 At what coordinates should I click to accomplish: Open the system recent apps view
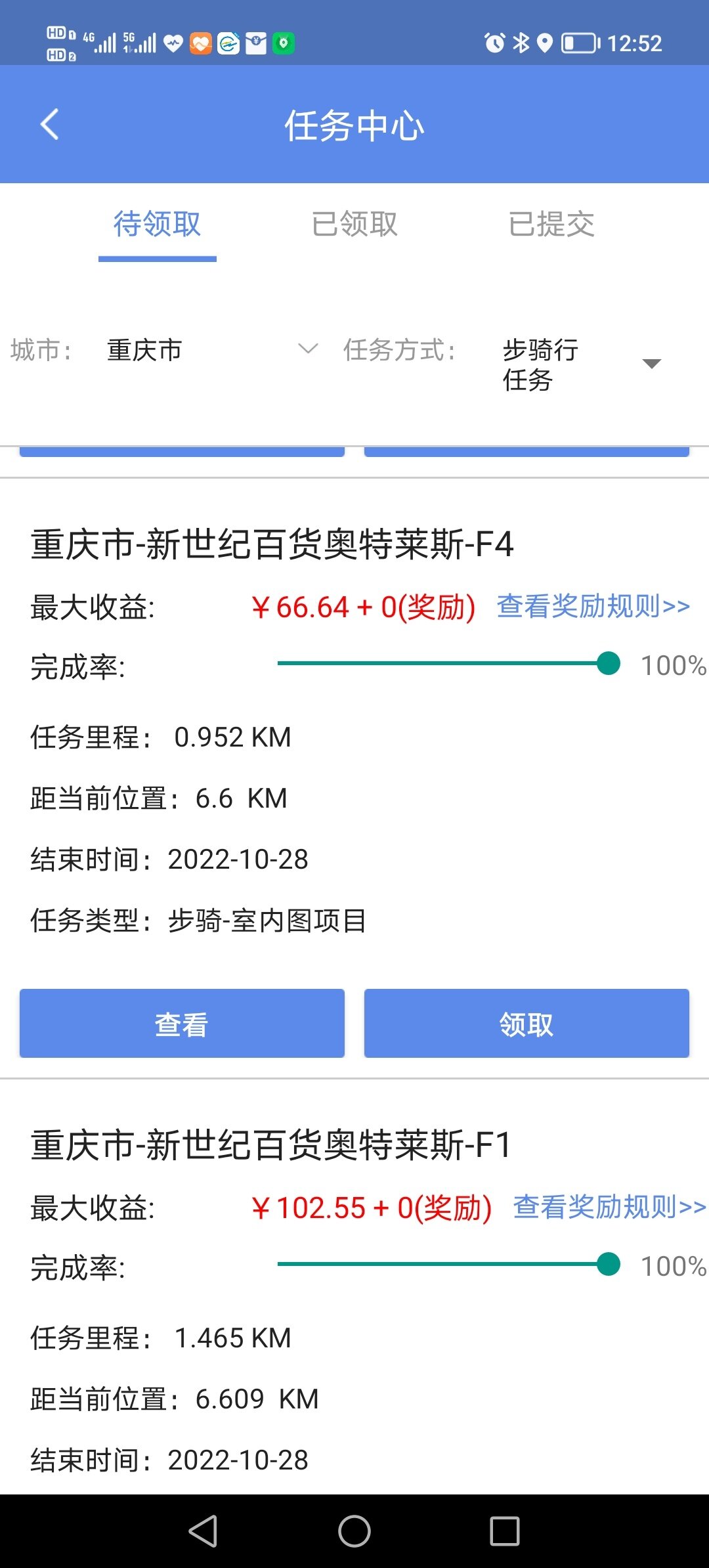[505, 1531]
